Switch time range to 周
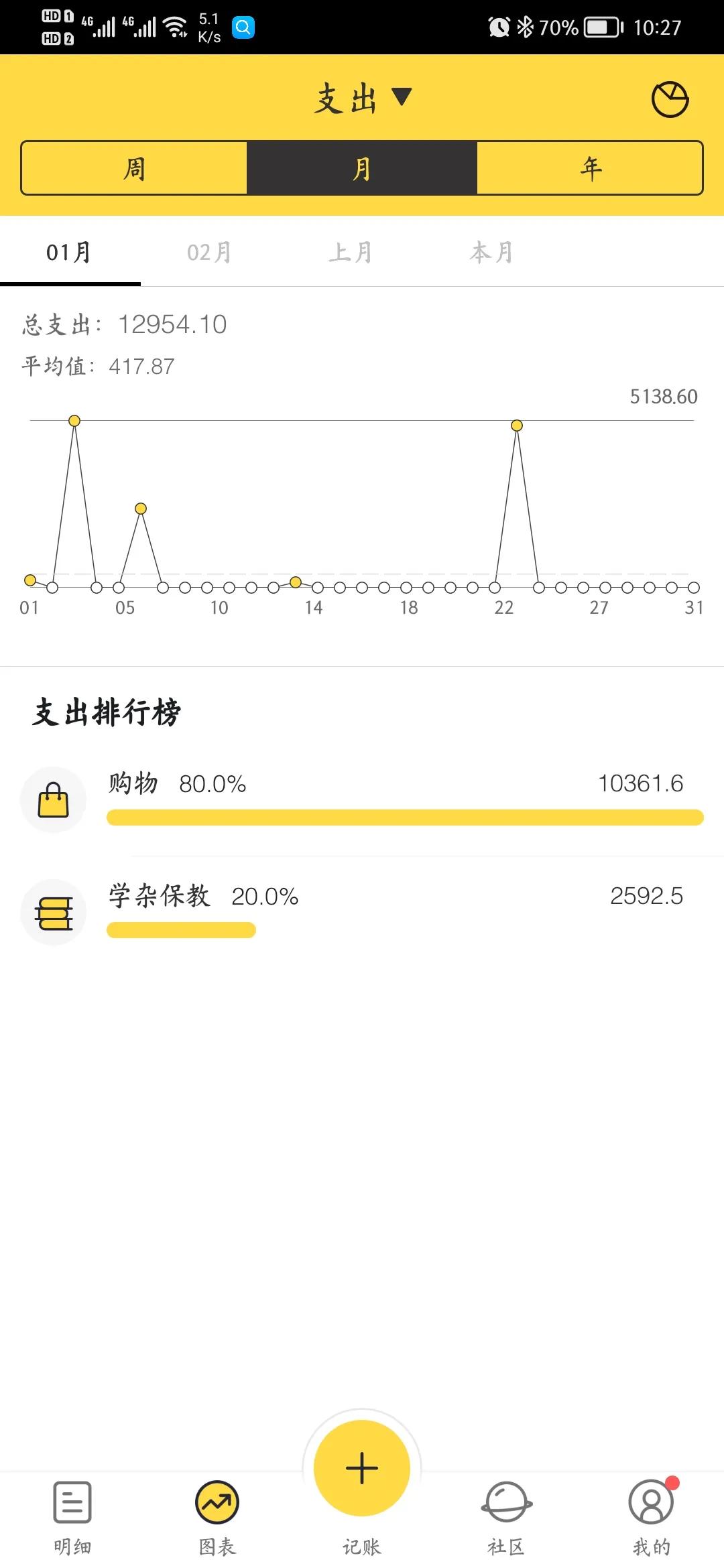The width and height of the screenshot is (724, 1568). tap(134, 168)
